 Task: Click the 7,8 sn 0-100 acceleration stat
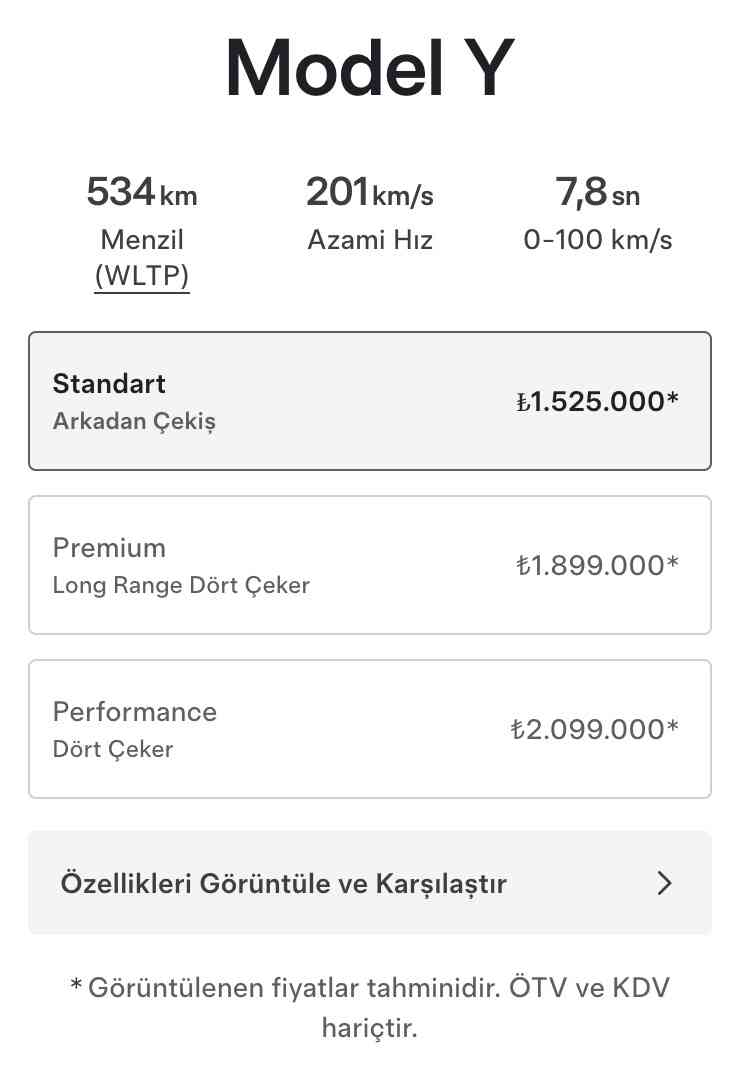pyautogui.click(x=597, y=193)
